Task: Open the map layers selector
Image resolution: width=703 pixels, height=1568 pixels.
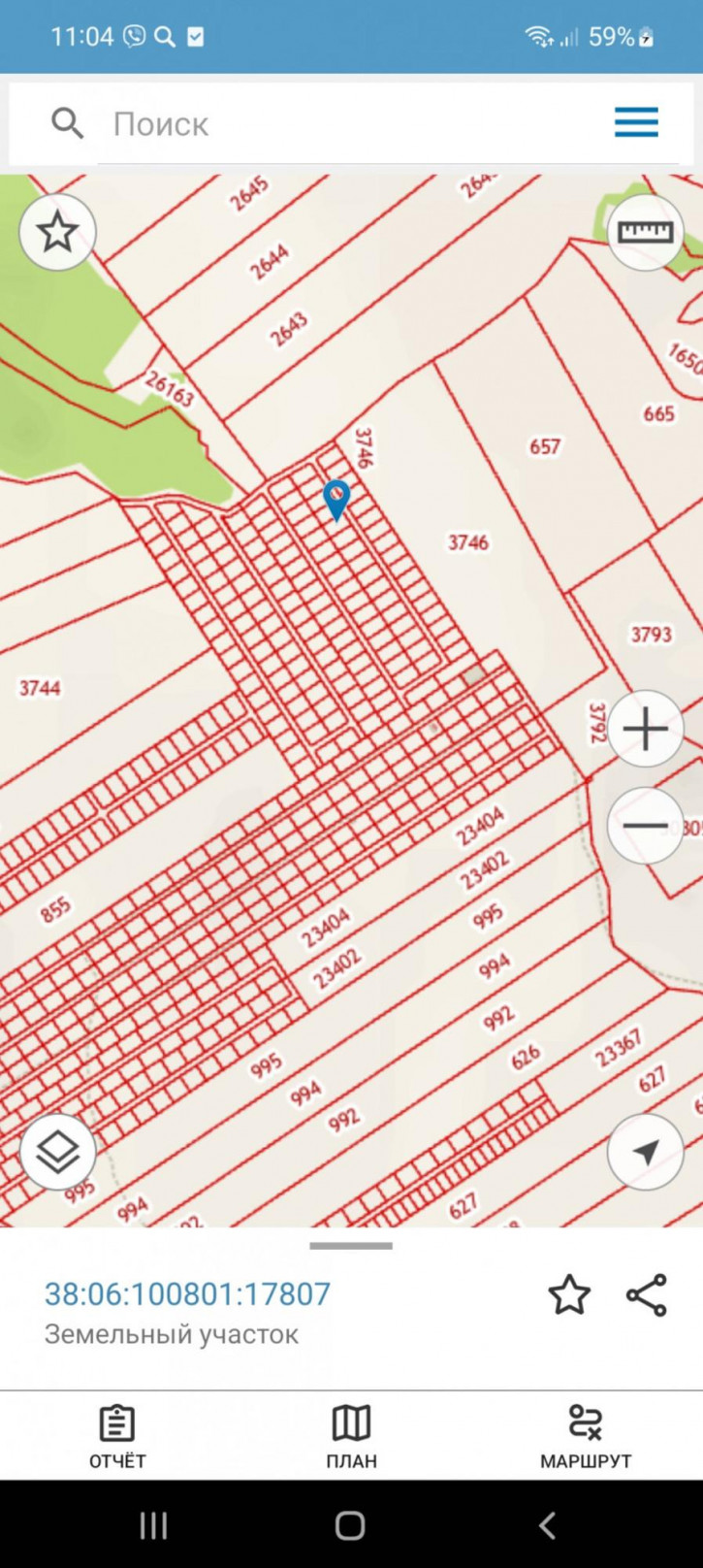Action: tap(57, 1152)
